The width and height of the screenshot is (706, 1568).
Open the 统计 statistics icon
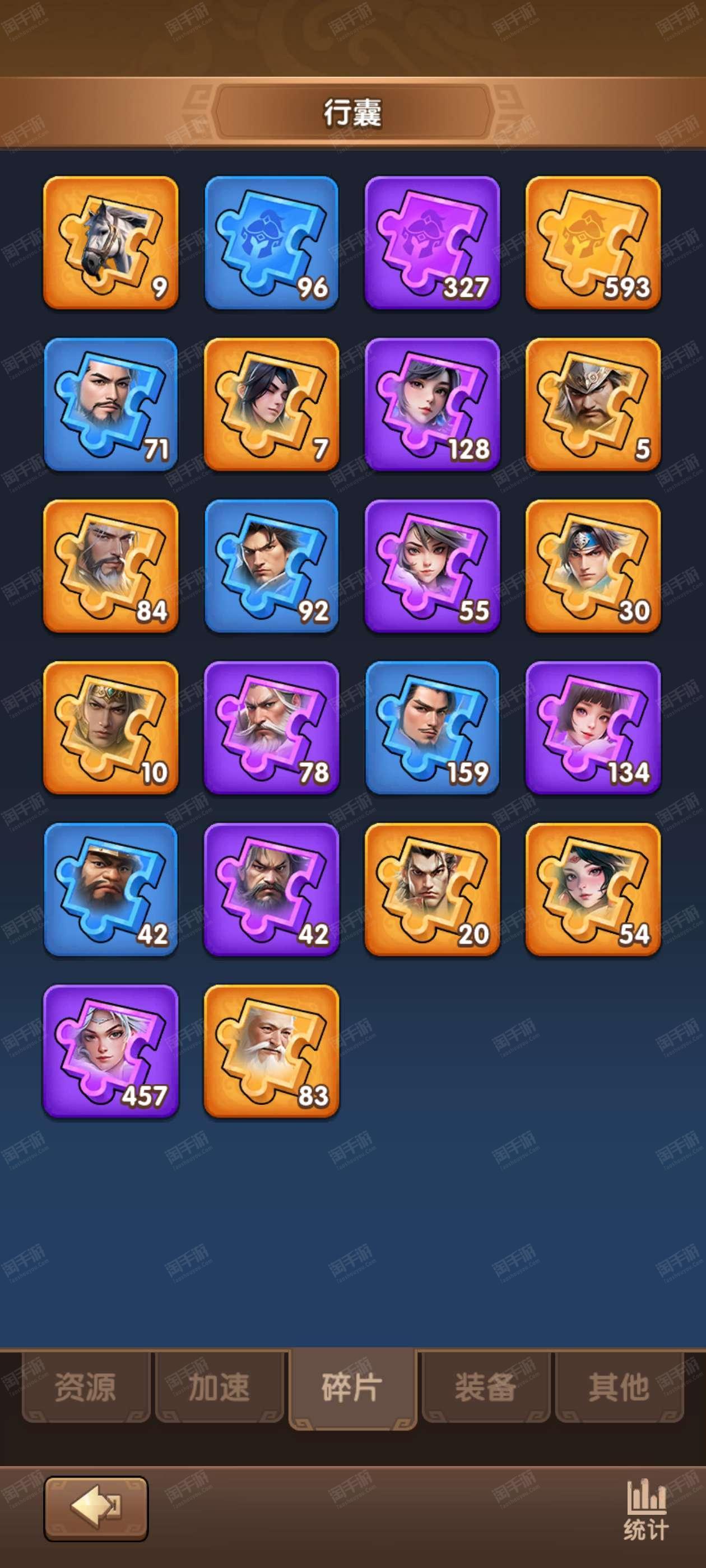pyautogui.click(x=645, y=1510)
